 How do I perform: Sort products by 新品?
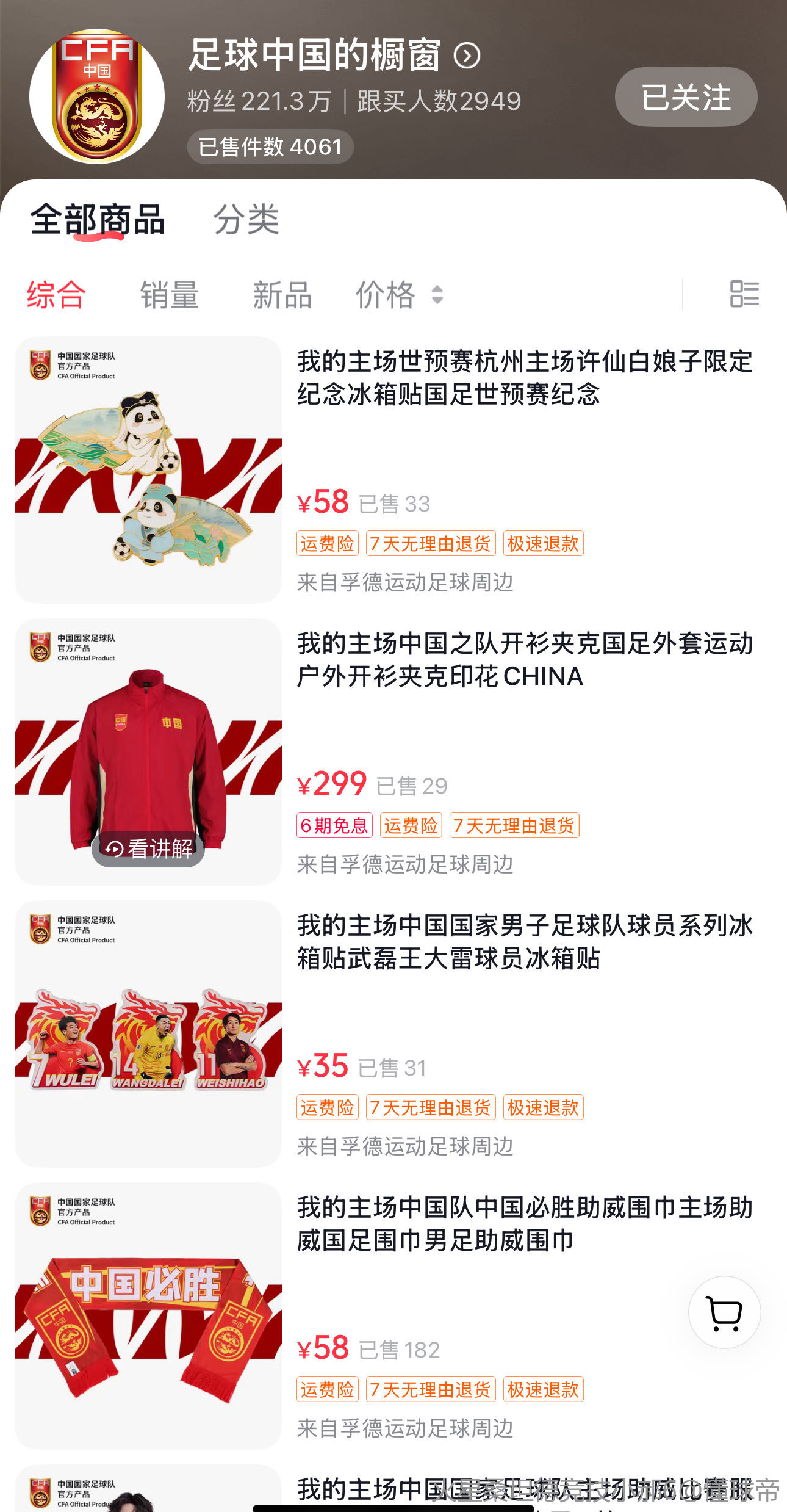point(282,295)
